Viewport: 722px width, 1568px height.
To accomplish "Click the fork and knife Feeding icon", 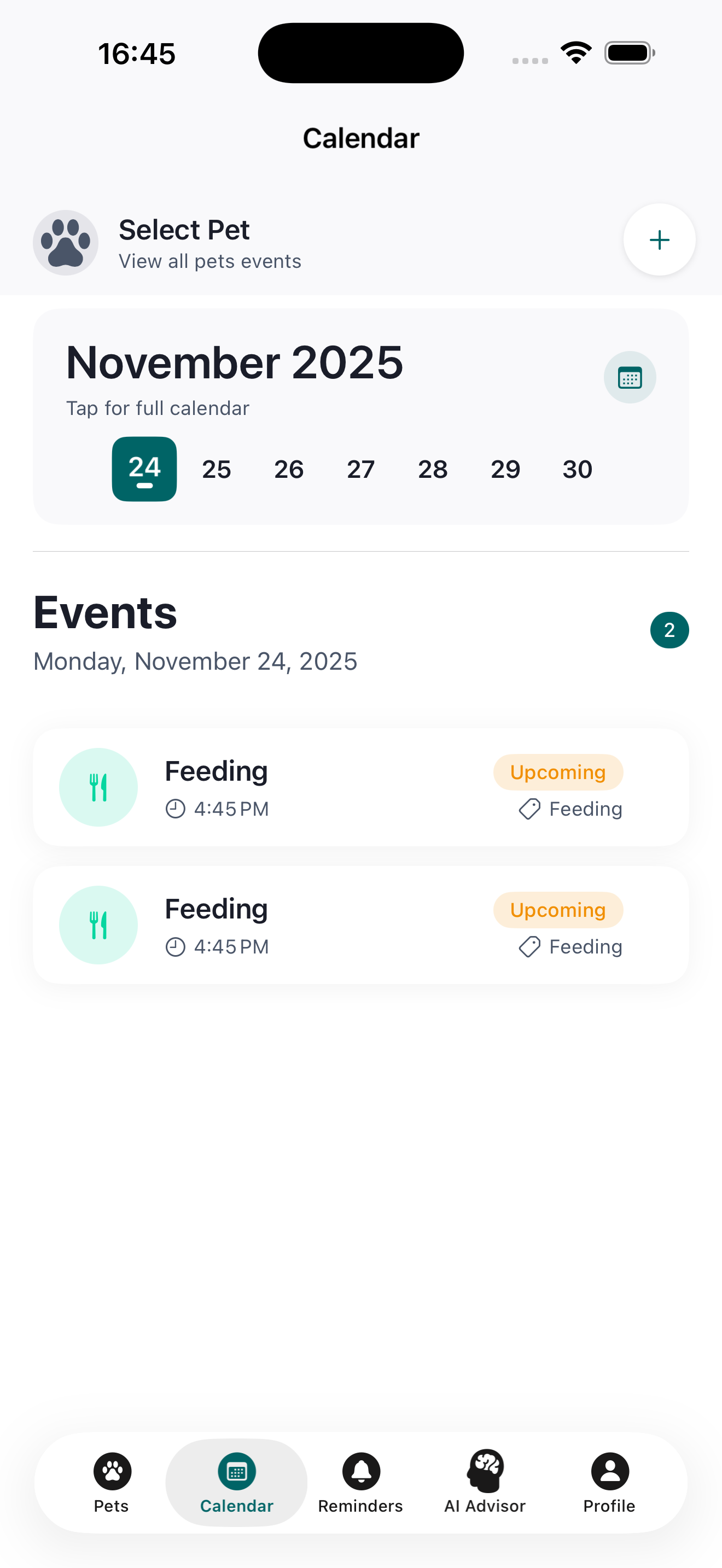I will [x=98, y=787].
